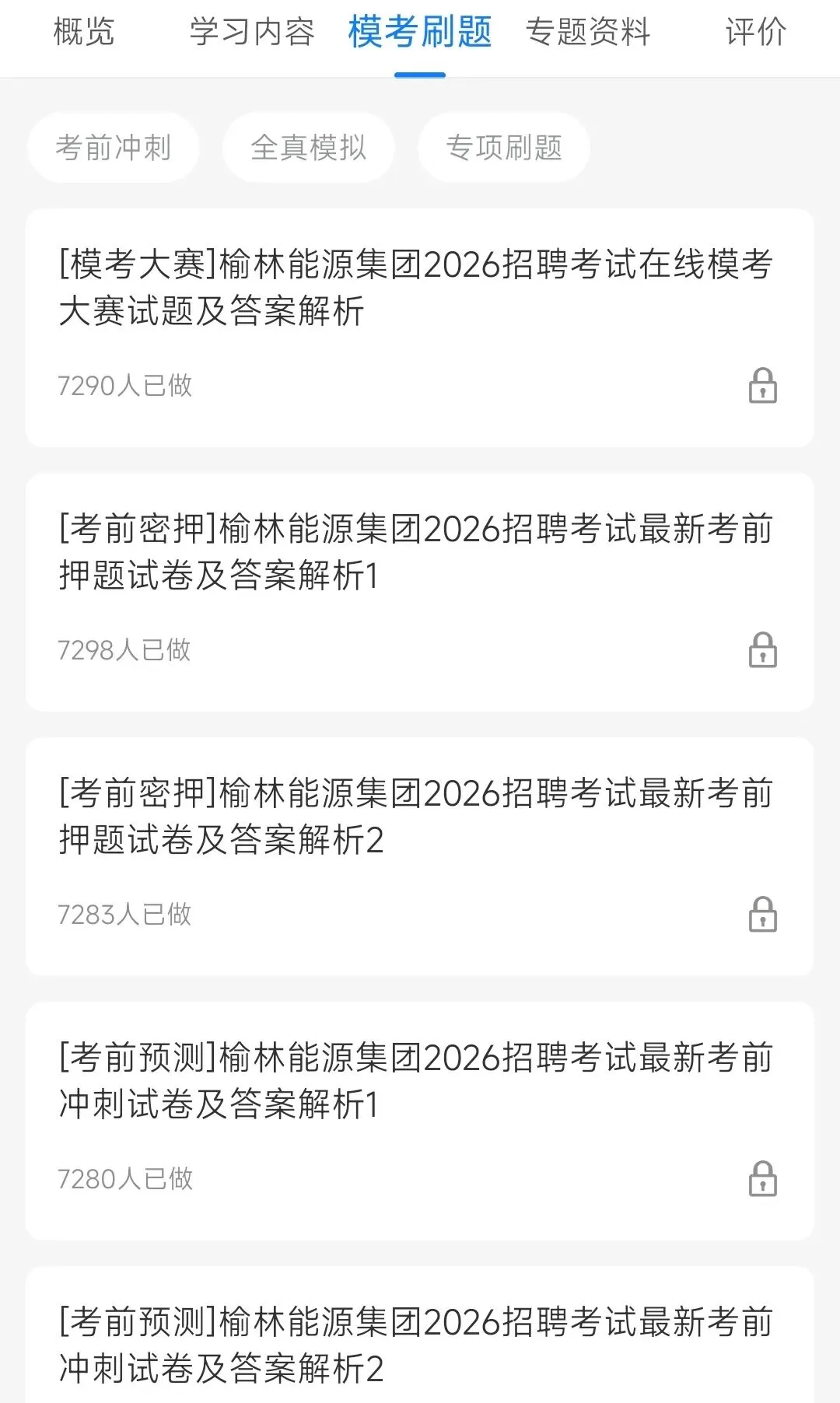Select the 全真模拟 filter chip
The width and height of the screenshot is (840, 1403).
coord(309,147)
